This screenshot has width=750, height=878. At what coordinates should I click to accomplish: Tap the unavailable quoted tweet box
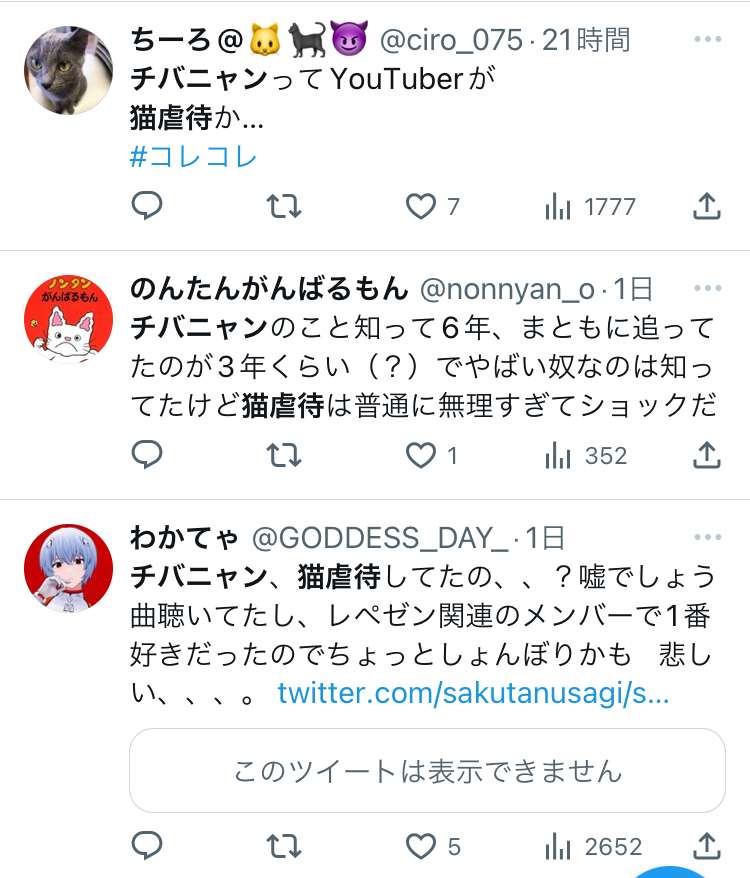[x=427, y=770]
